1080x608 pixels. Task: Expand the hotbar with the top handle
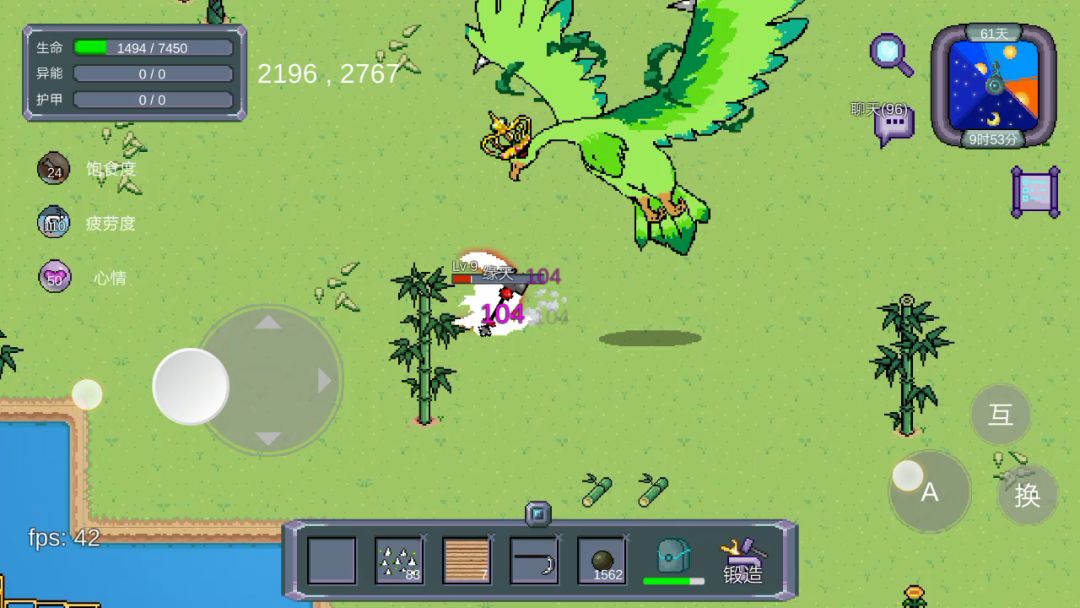coord(538,514)
